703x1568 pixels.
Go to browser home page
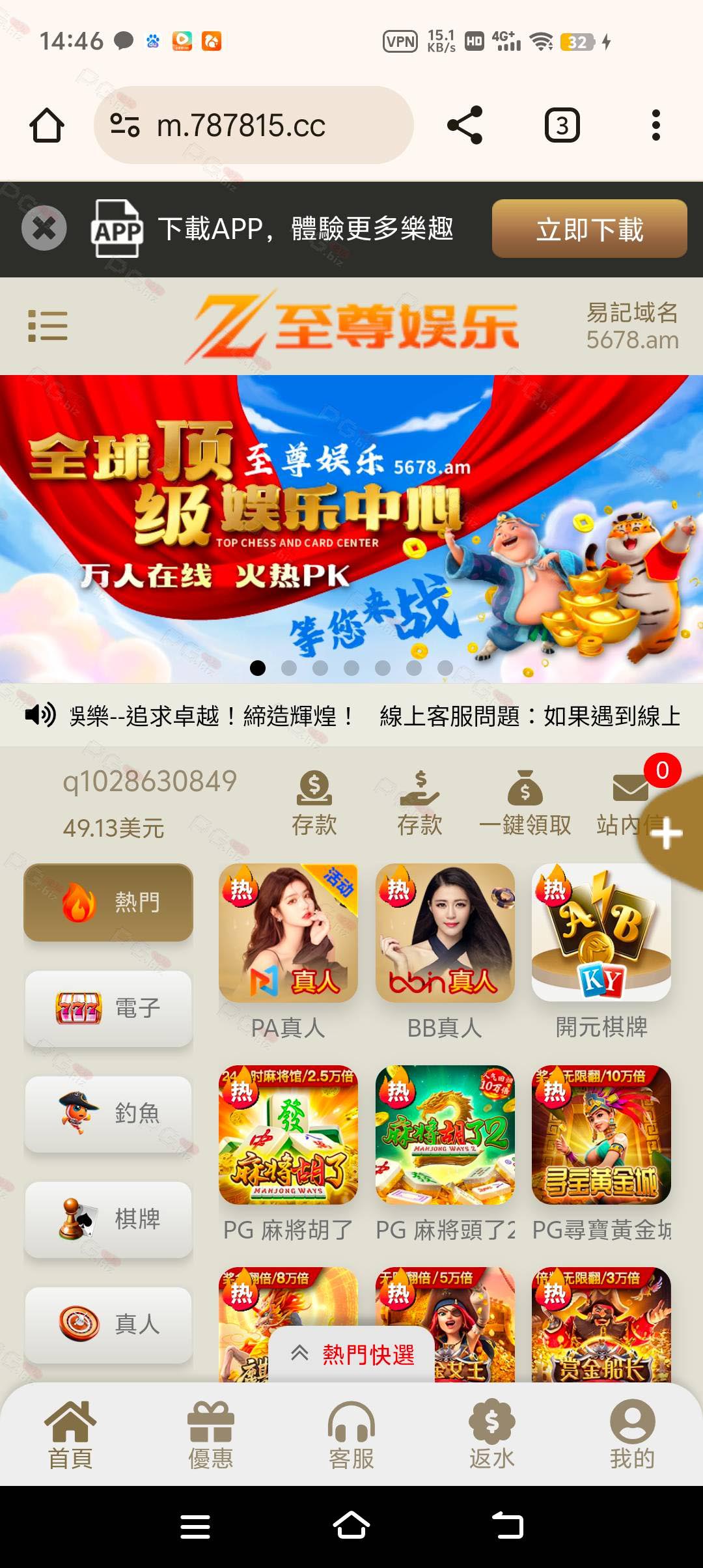(47, 125)
